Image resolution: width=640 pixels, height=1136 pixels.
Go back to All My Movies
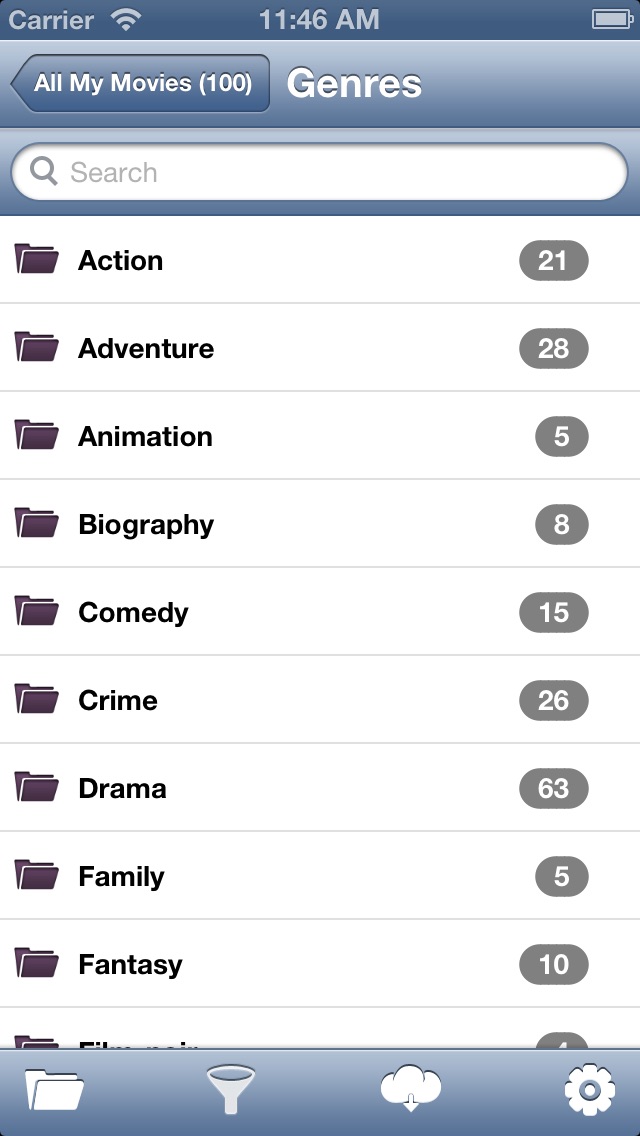[141, 83]
